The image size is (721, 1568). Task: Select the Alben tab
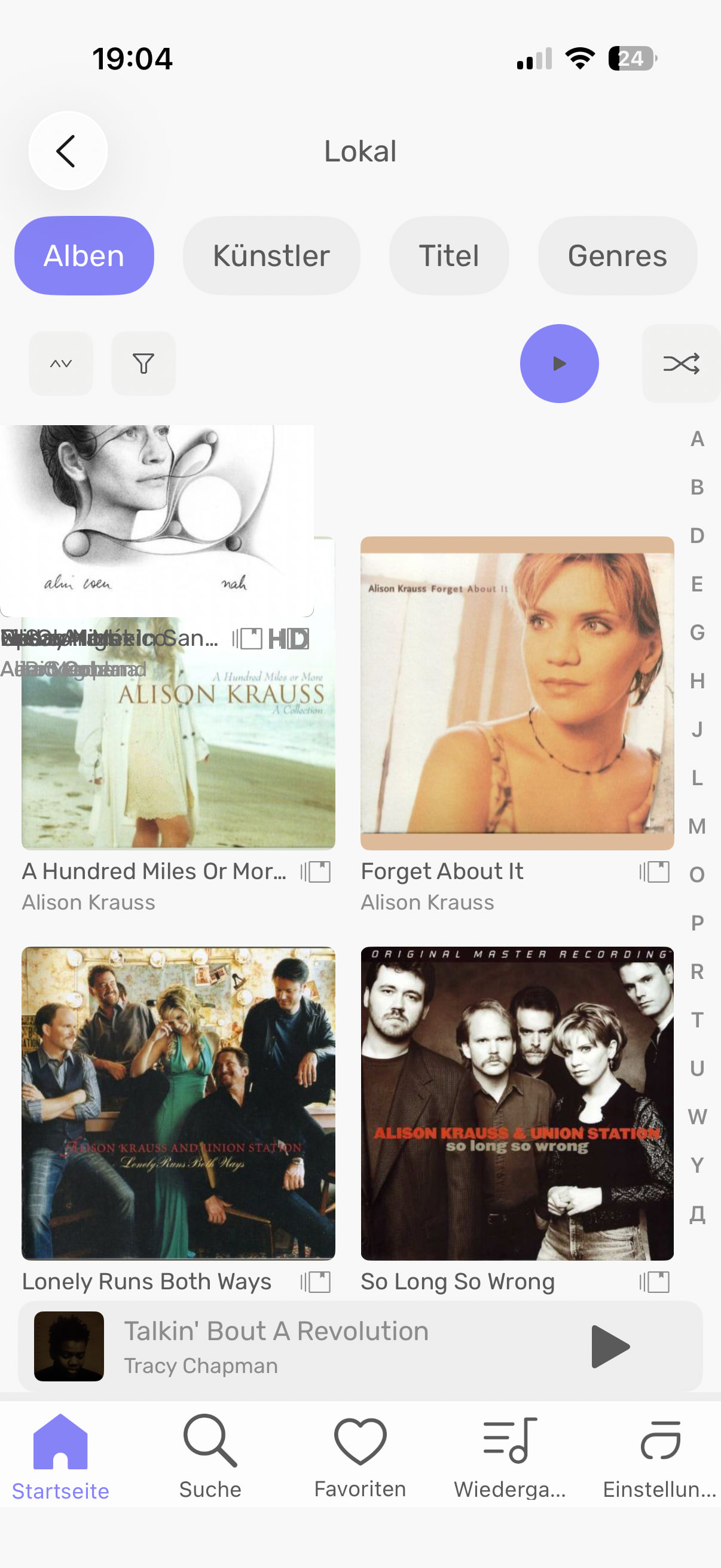pos(84,256)
